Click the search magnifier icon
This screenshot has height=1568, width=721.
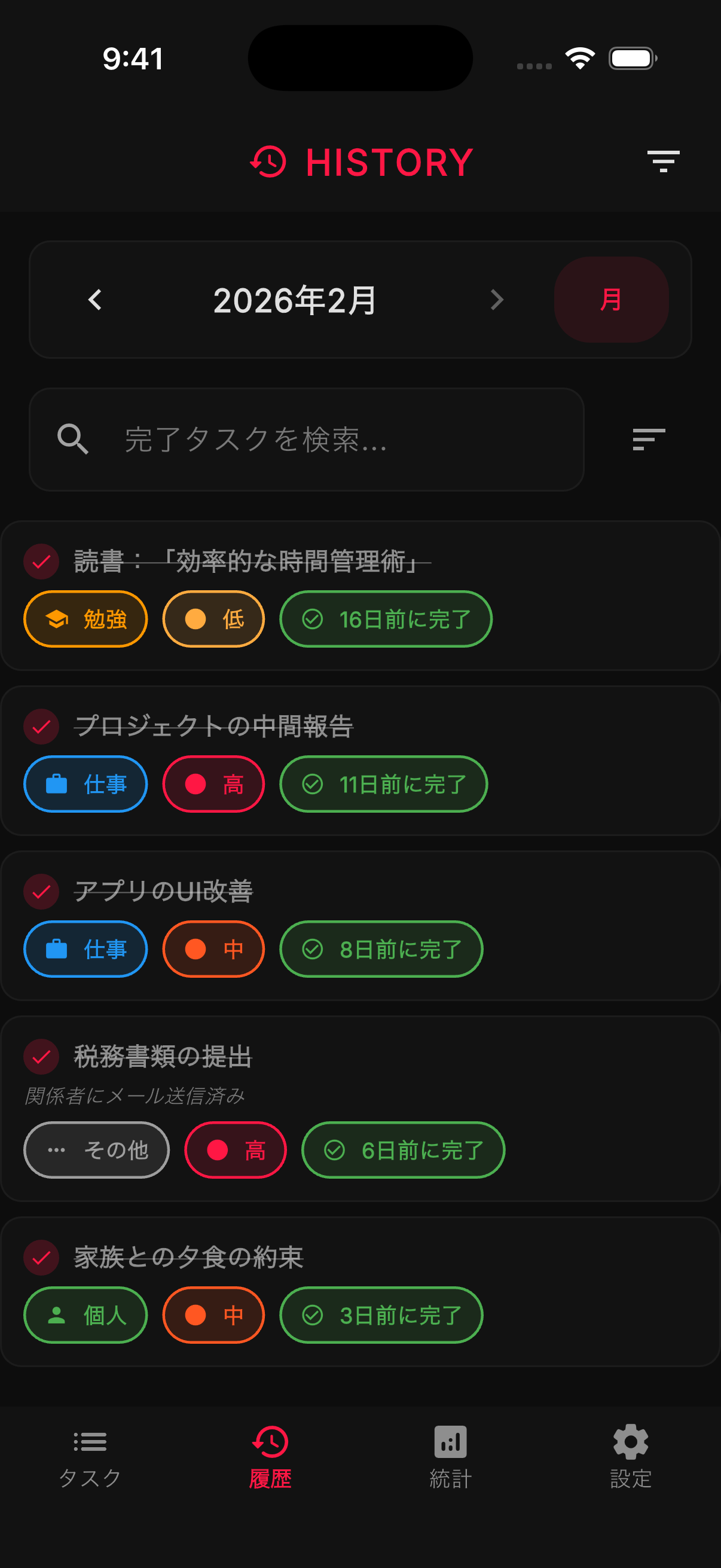click(73, 440)
